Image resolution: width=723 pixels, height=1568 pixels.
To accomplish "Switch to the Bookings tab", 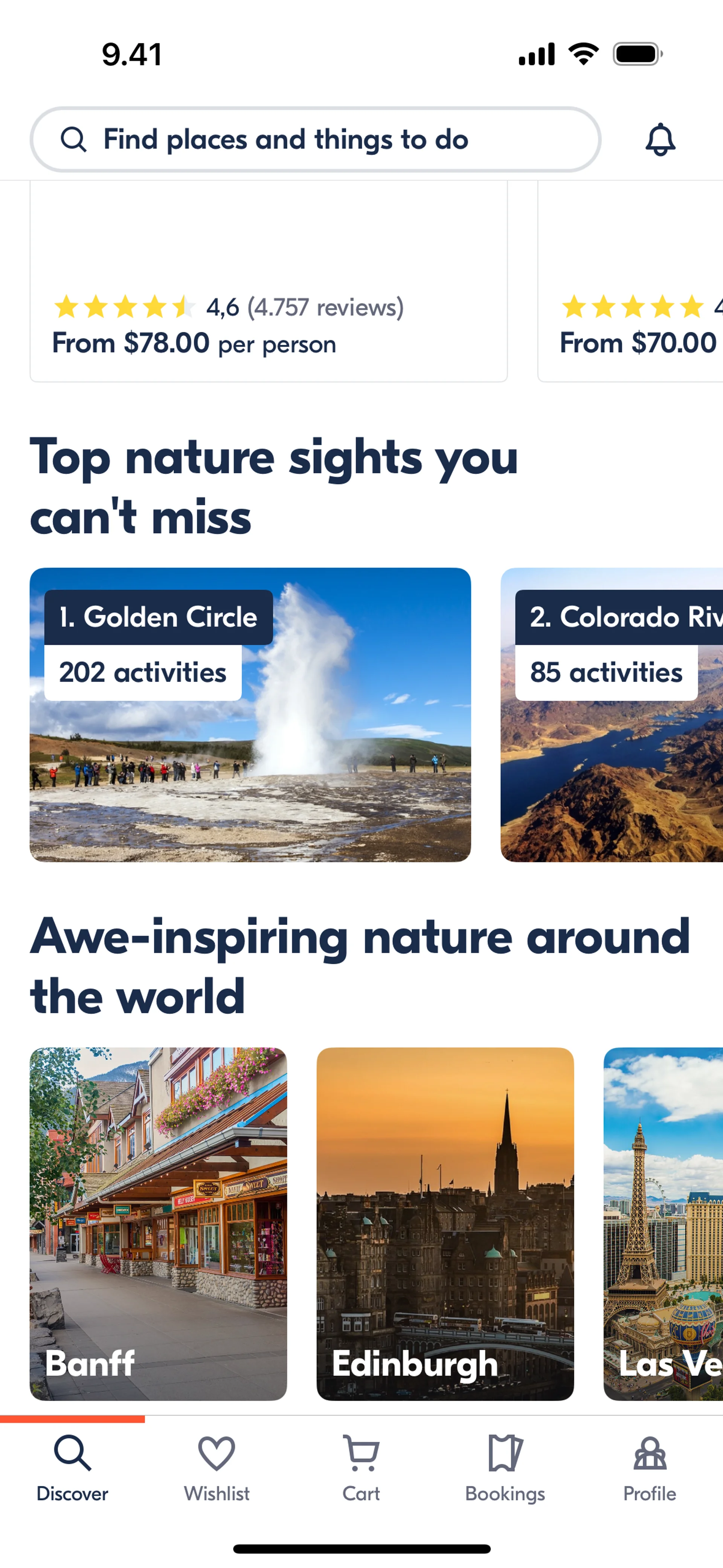I will point(505,1468).
